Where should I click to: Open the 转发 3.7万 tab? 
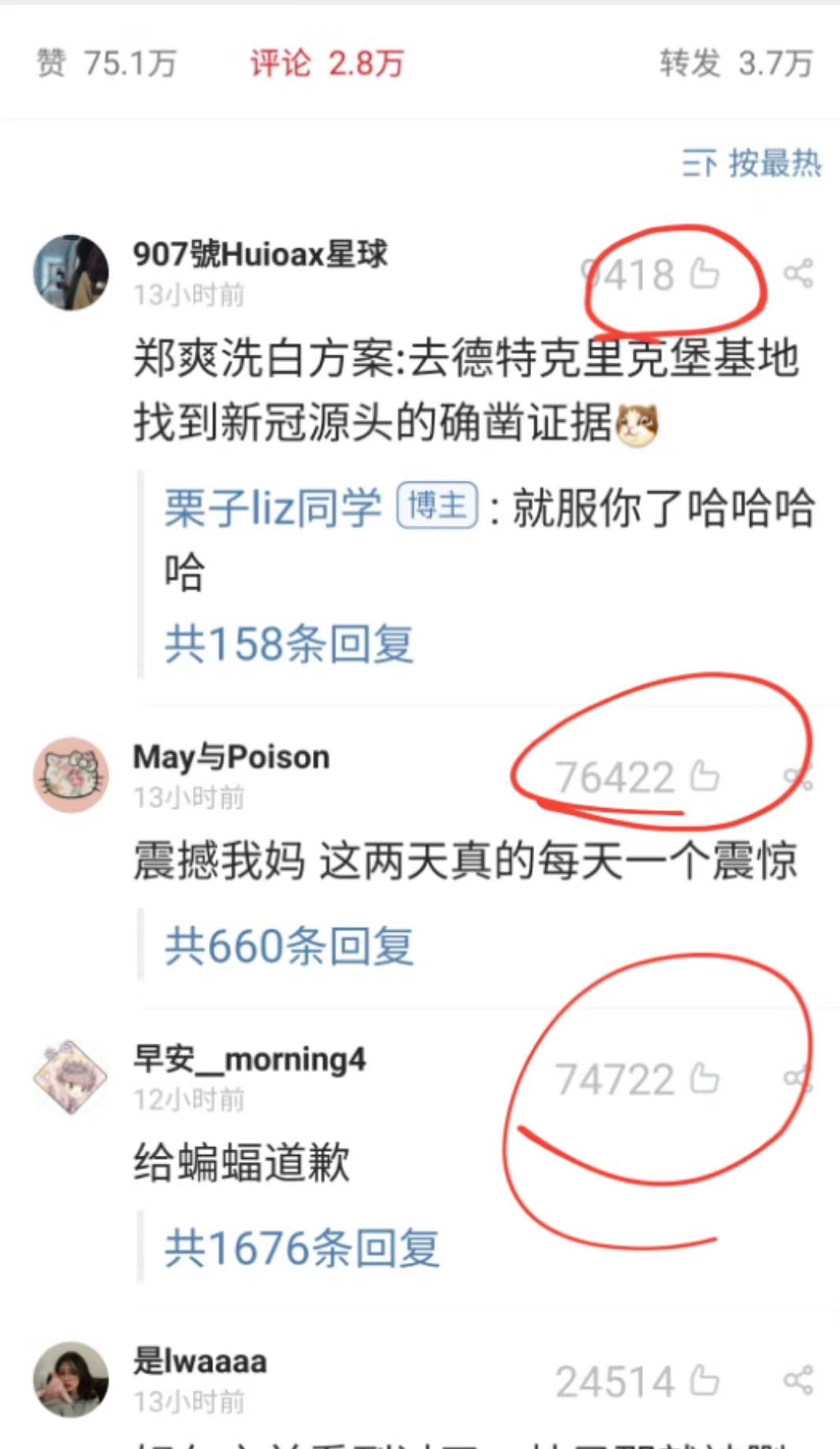click(x=736, y=63)
